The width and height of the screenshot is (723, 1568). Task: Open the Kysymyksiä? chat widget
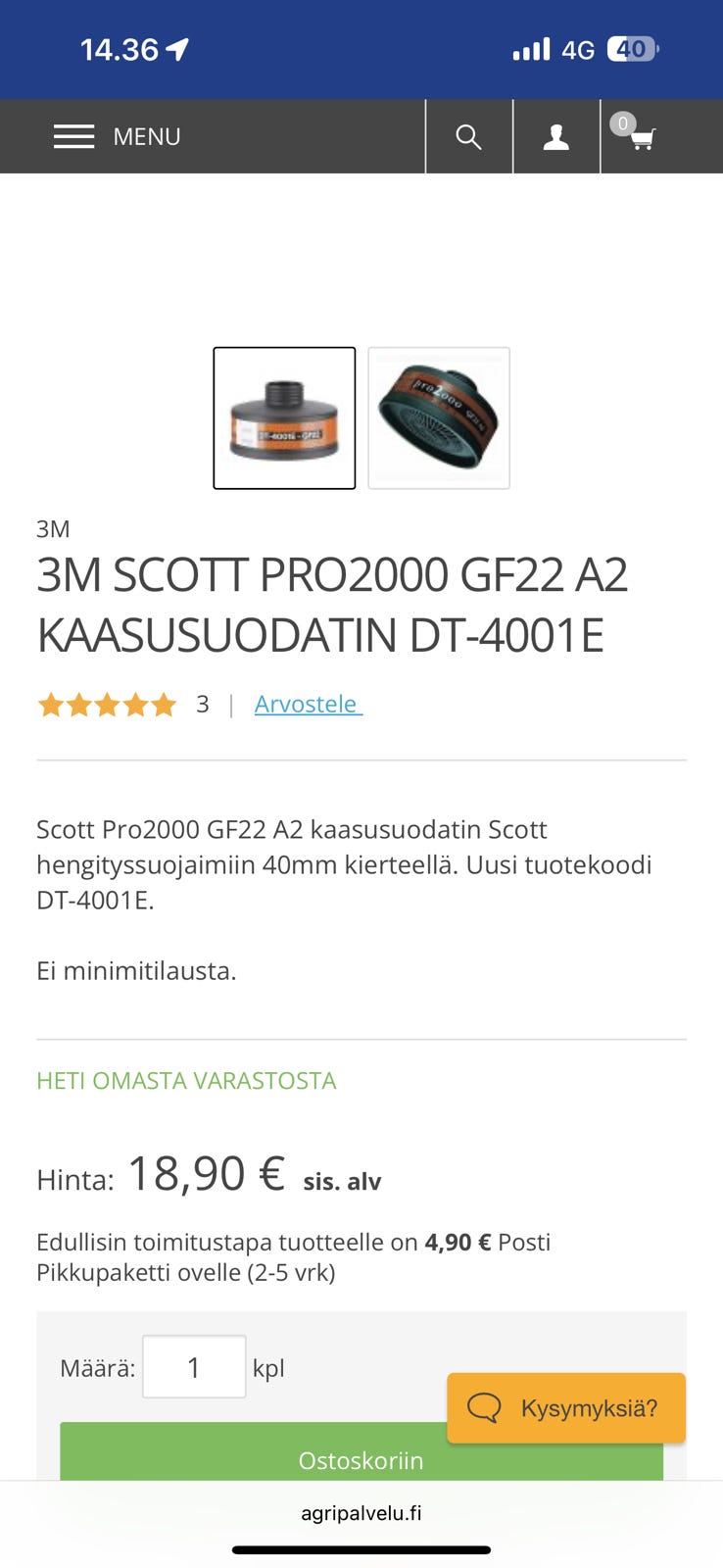[566, 1408]
